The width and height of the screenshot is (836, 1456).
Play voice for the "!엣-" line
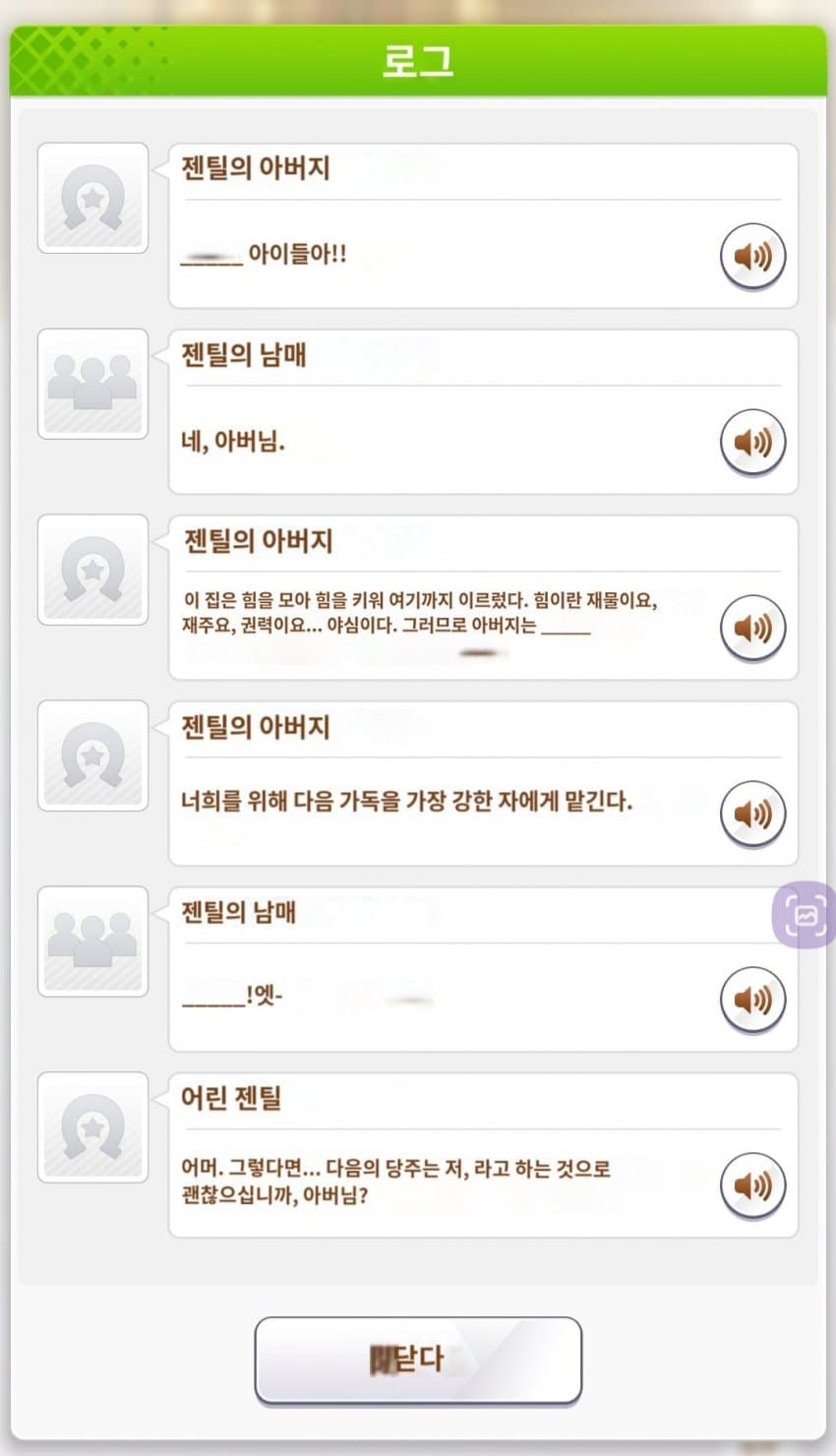coord(752,1000)
